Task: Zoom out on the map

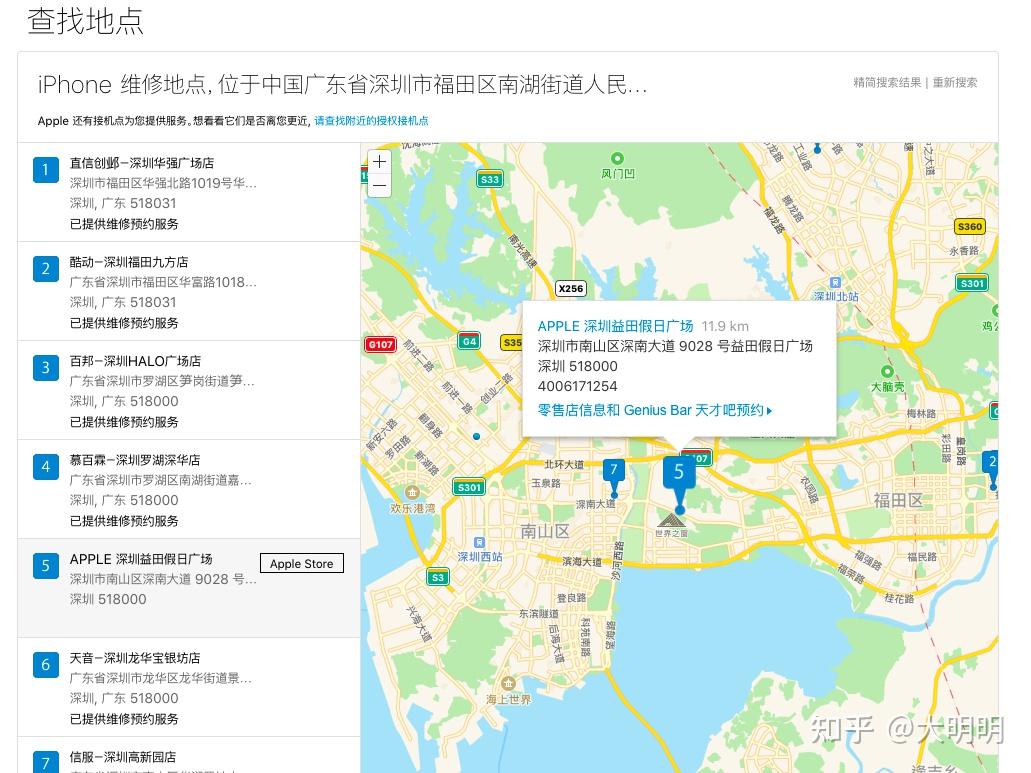Action: tap(380, 185)
